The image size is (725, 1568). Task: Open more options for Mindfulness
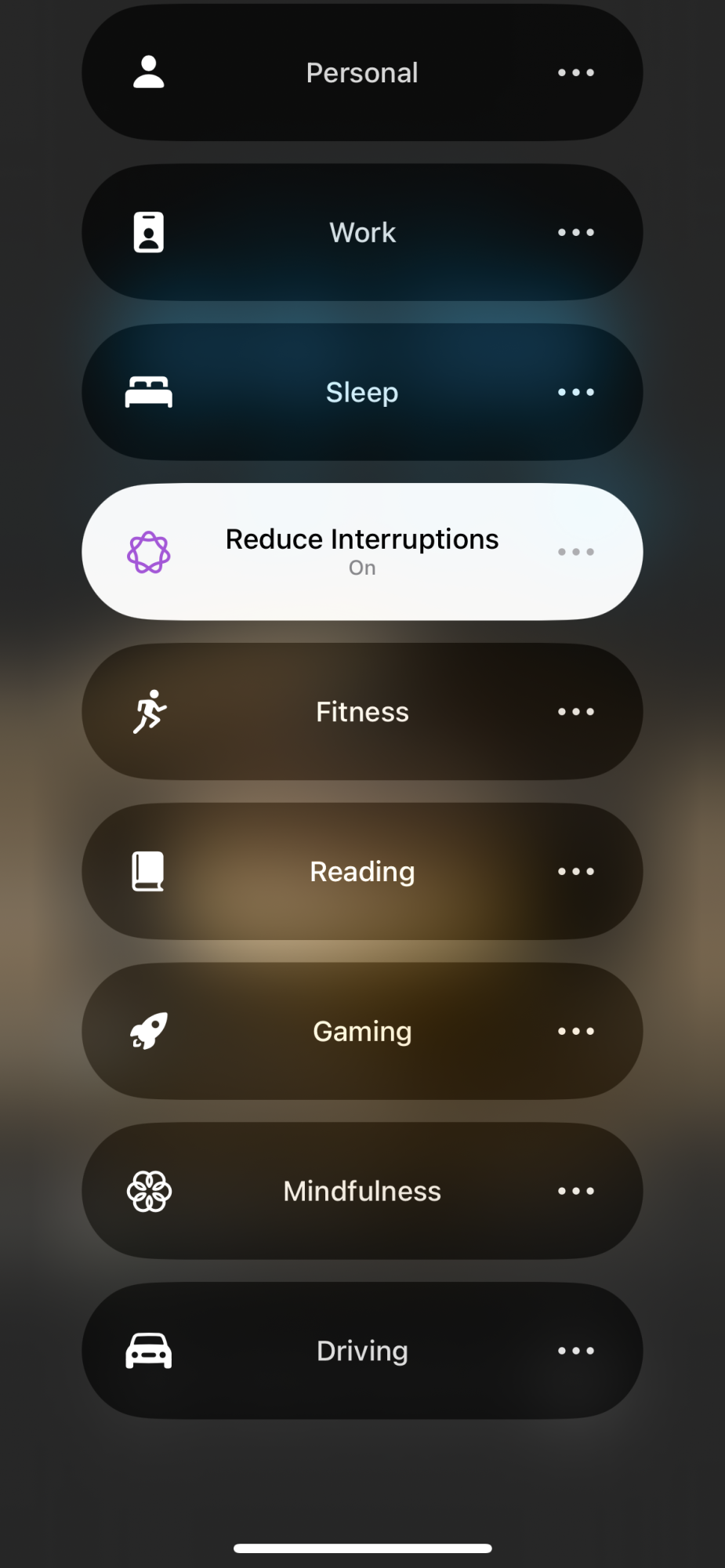pyautogui.click(x=576, y=1191)
